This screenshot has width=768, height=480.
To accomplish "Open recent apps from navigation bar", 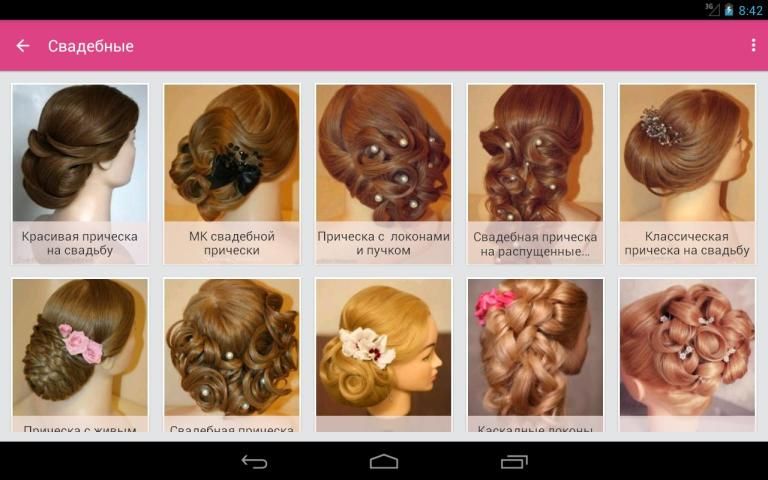I will [513, 461].
